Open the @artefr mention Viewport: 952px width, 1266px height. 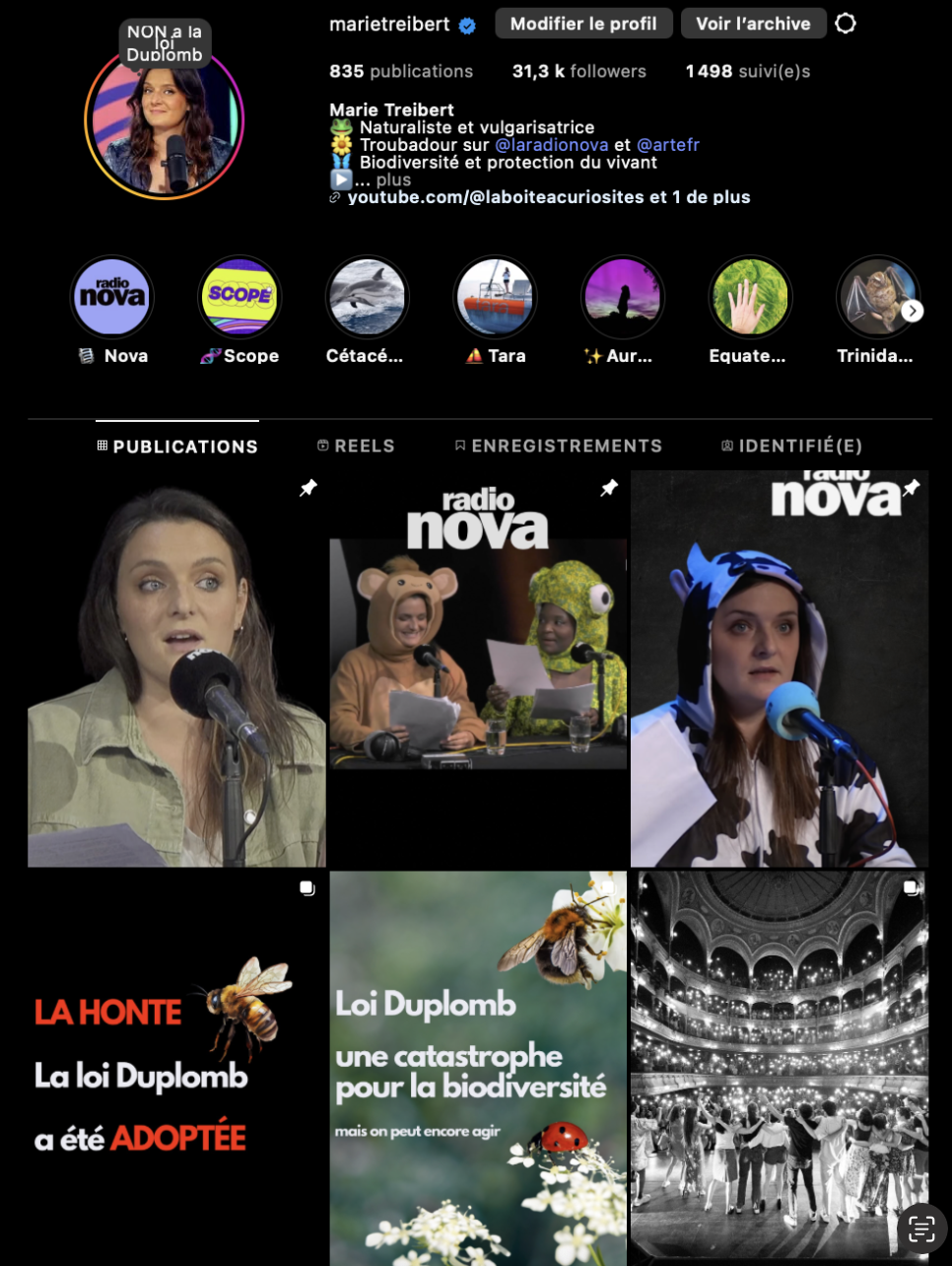668,145
